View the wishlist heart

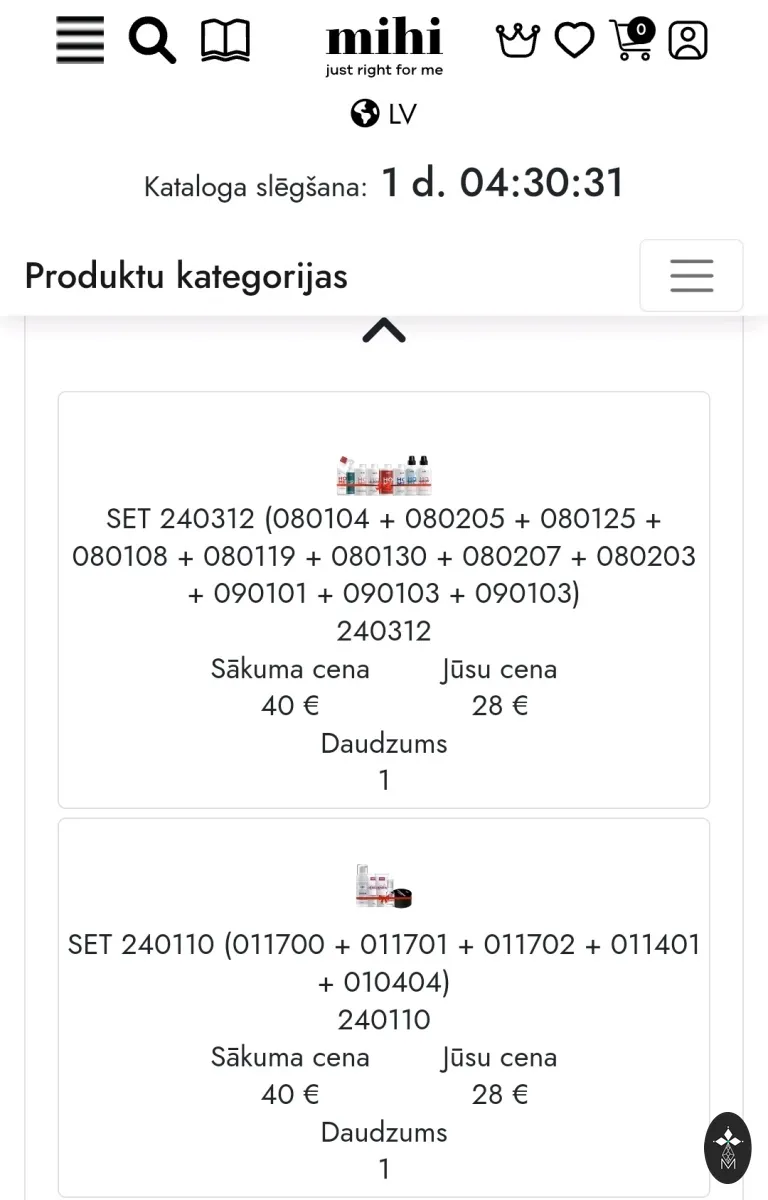coord(574,41)
